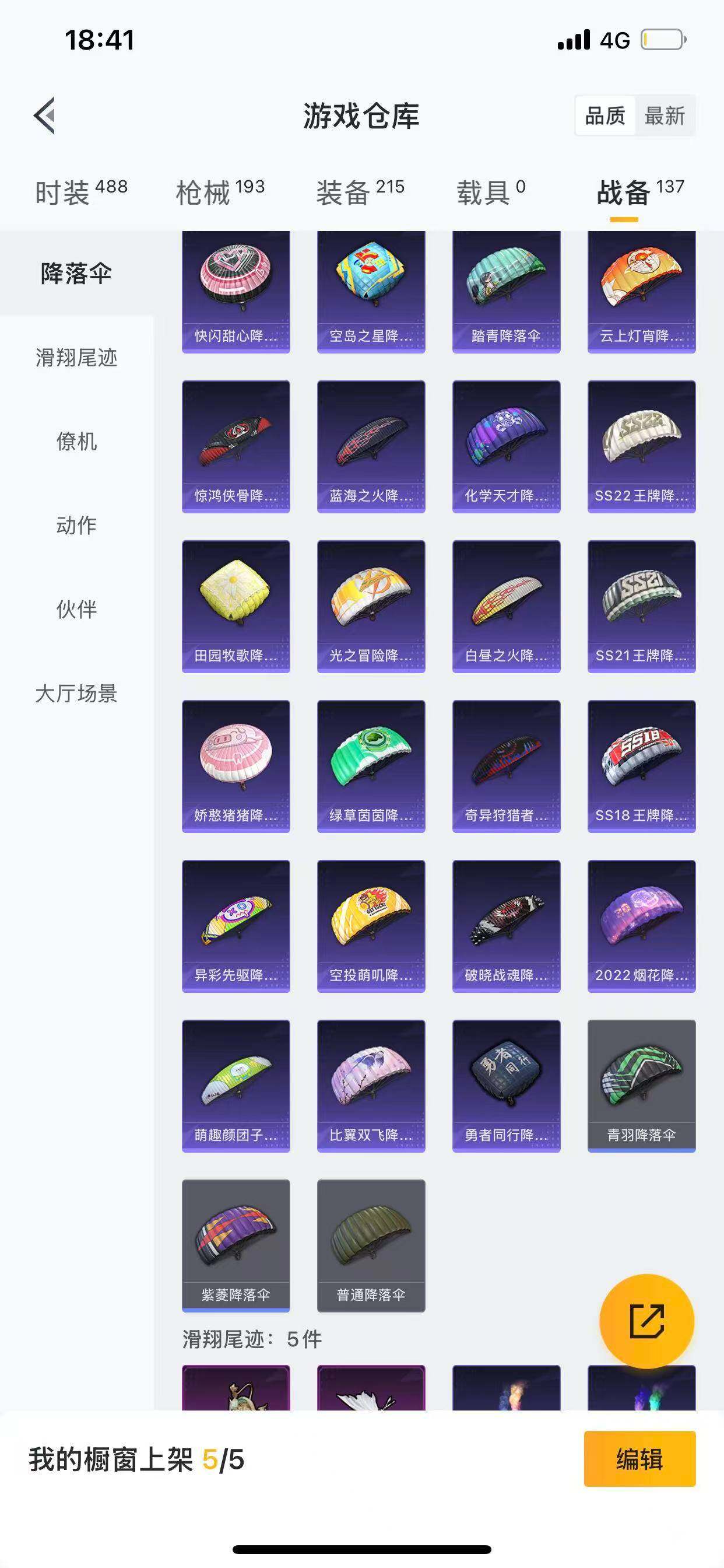Open the 普通降落伞 item
Viewport: 724px width, 1568px height.
pyautogui.click(x=371, y=1245)
